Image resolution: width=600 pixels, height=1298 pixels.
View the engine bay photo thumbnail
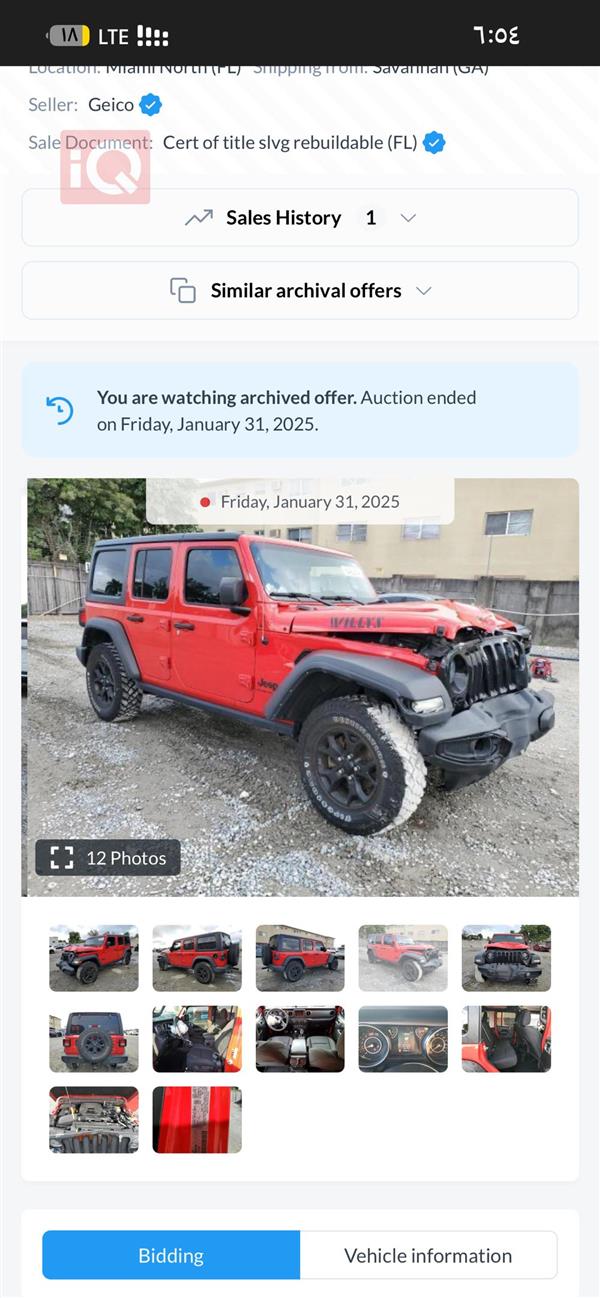click(94, 1120)
